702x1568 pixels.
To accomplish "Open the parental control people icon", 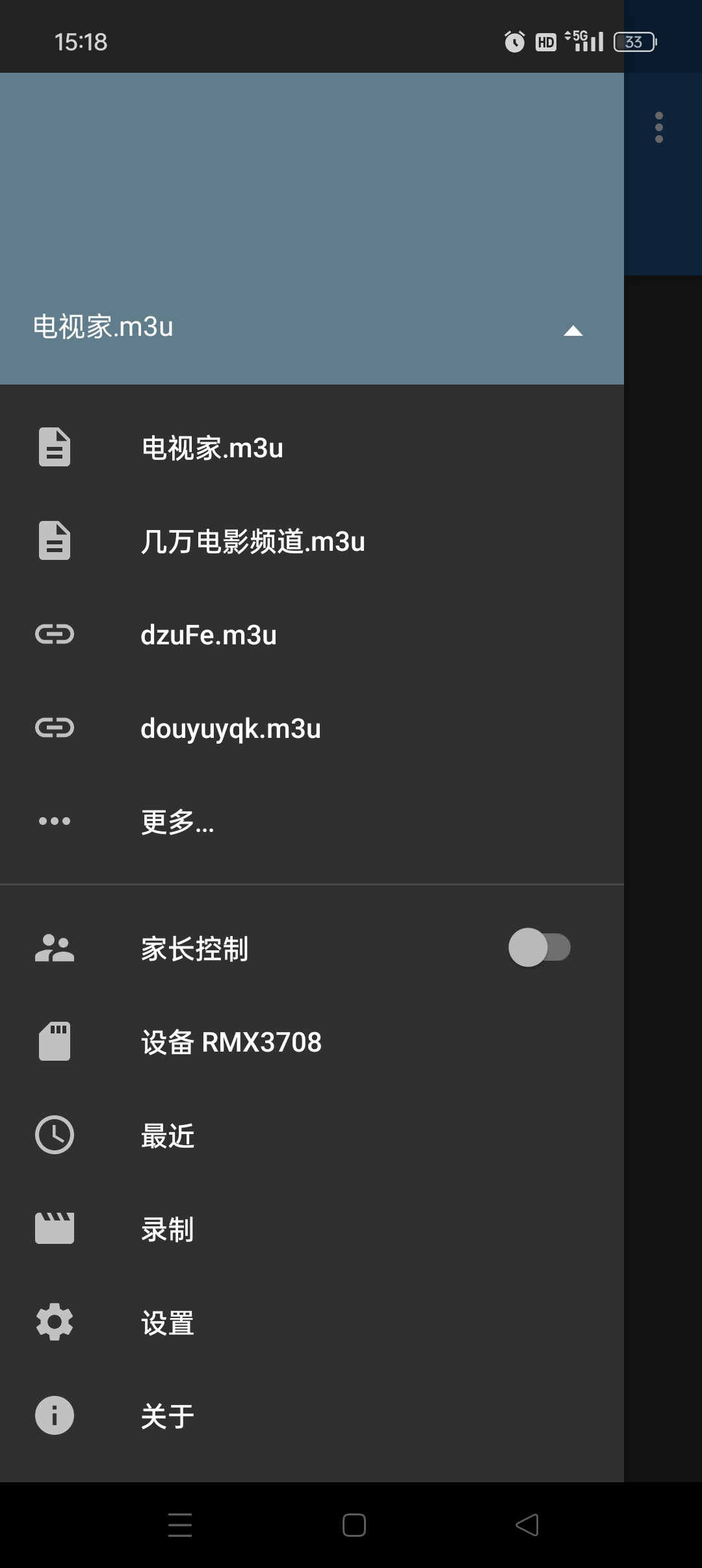I will pyautogui.click(x=54, y=948).
